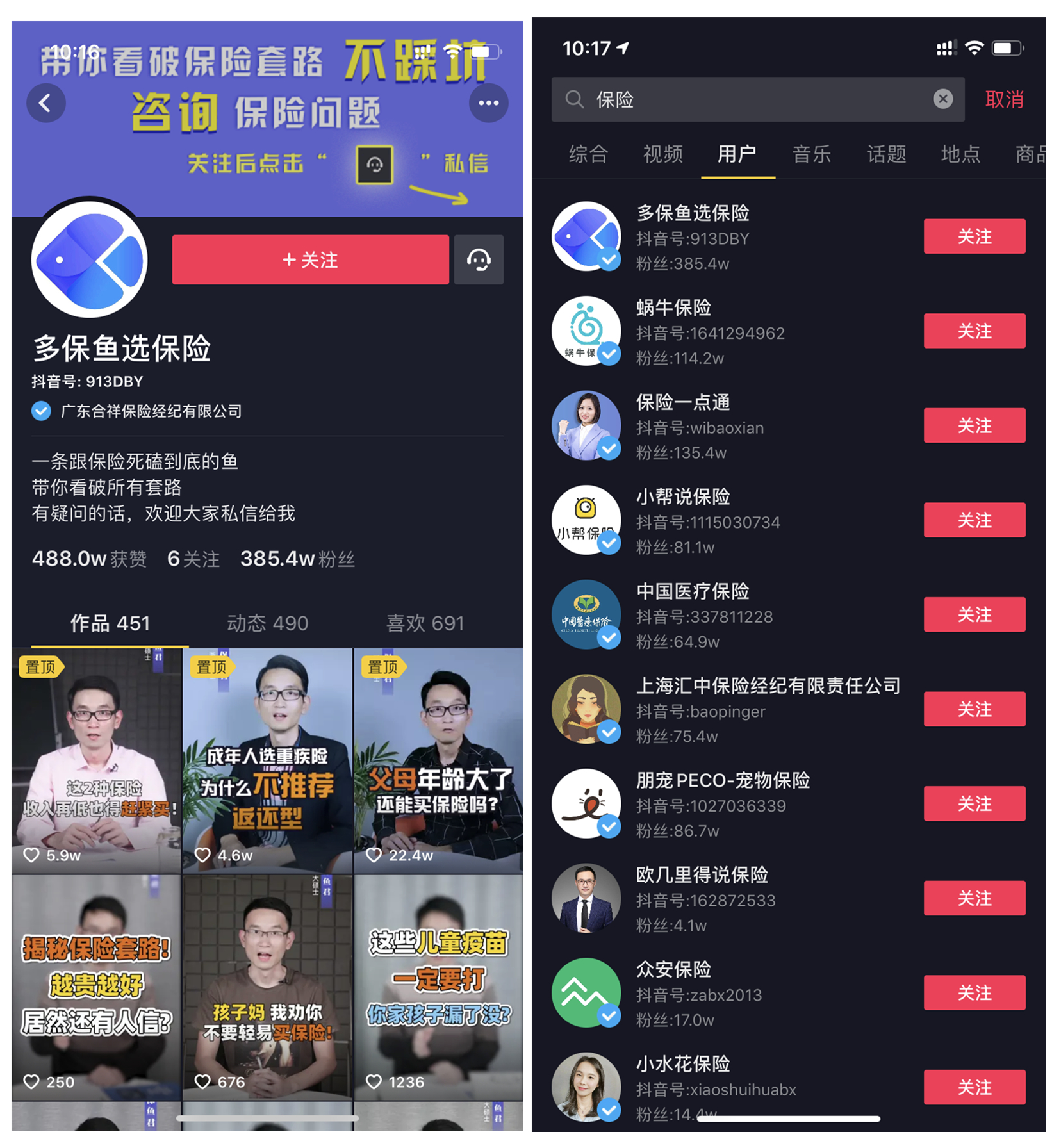Viewport: 1061px width, 1148px height.
Task: Select the 综合 results tab
Action: [x=588, y=154]
